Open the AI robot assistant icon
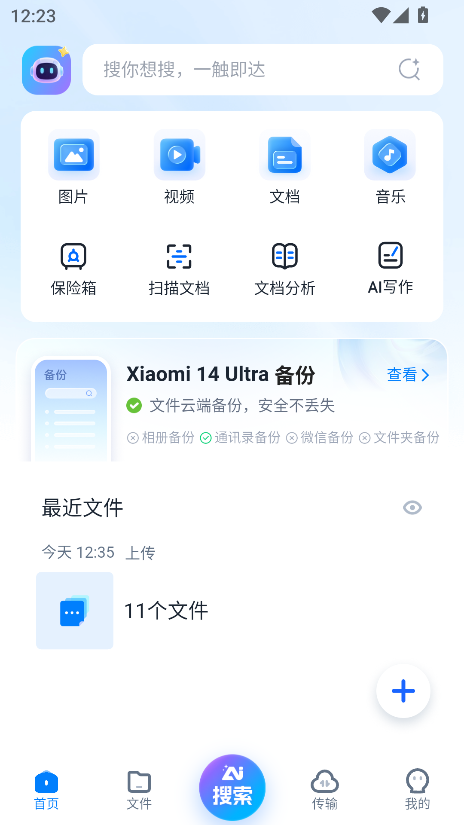Screen dimensions: 464x825 click(x=46, y=70)
